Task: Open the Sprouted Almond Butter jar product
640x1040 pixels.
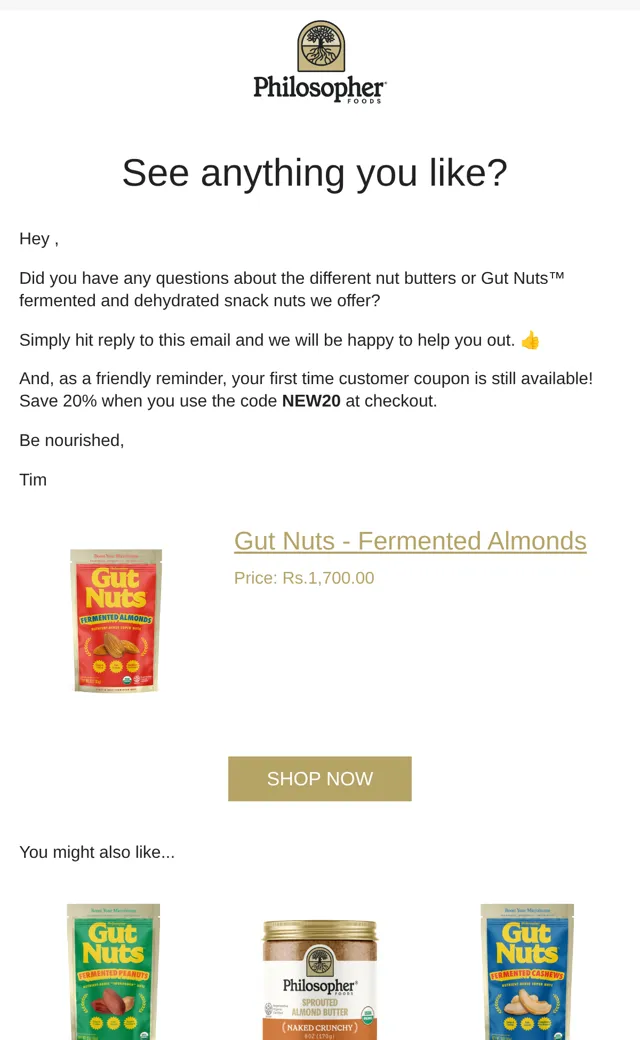Action: pos(320,980)
